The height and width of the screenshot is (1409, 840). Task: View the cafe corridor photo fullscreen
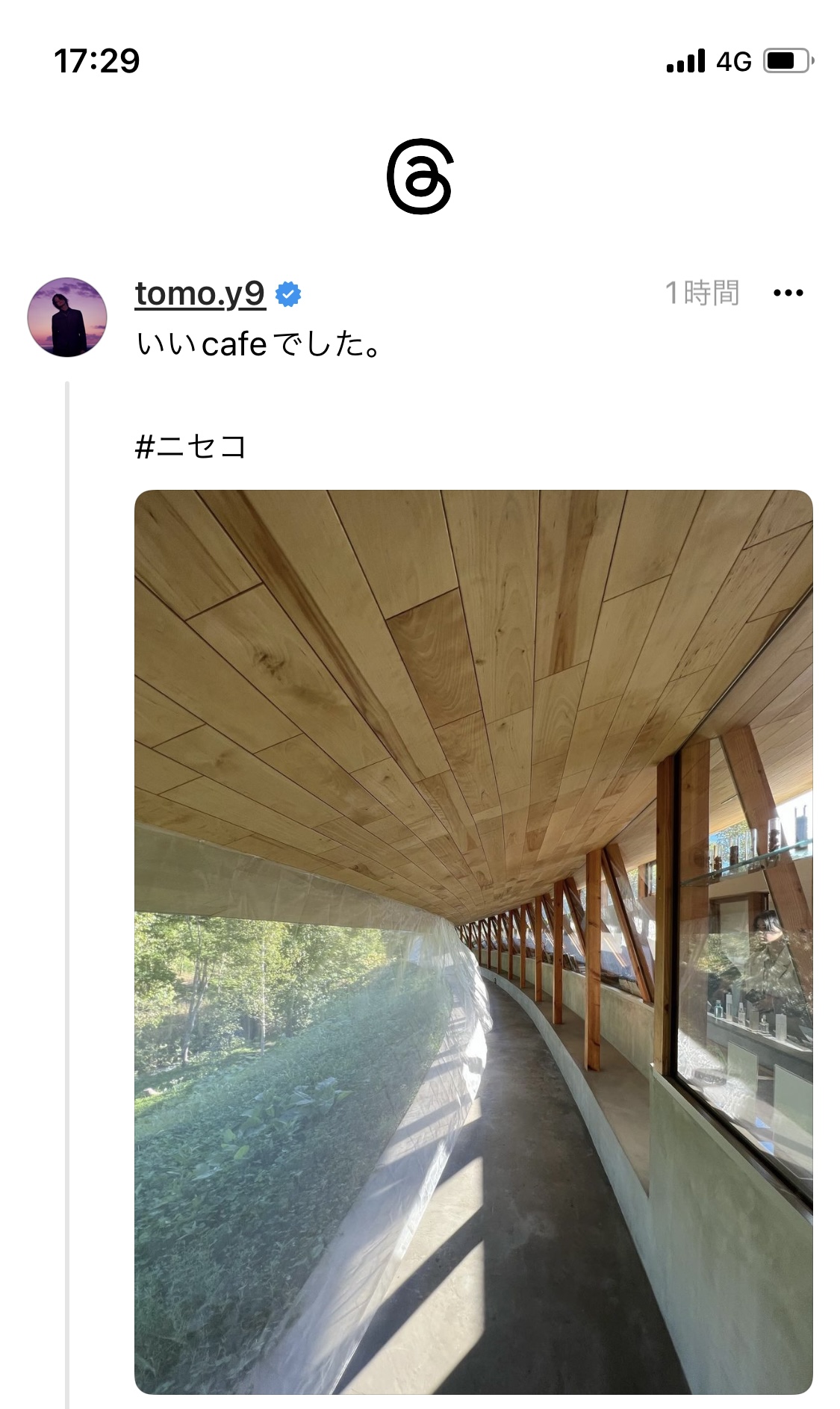tap(473, 942)
